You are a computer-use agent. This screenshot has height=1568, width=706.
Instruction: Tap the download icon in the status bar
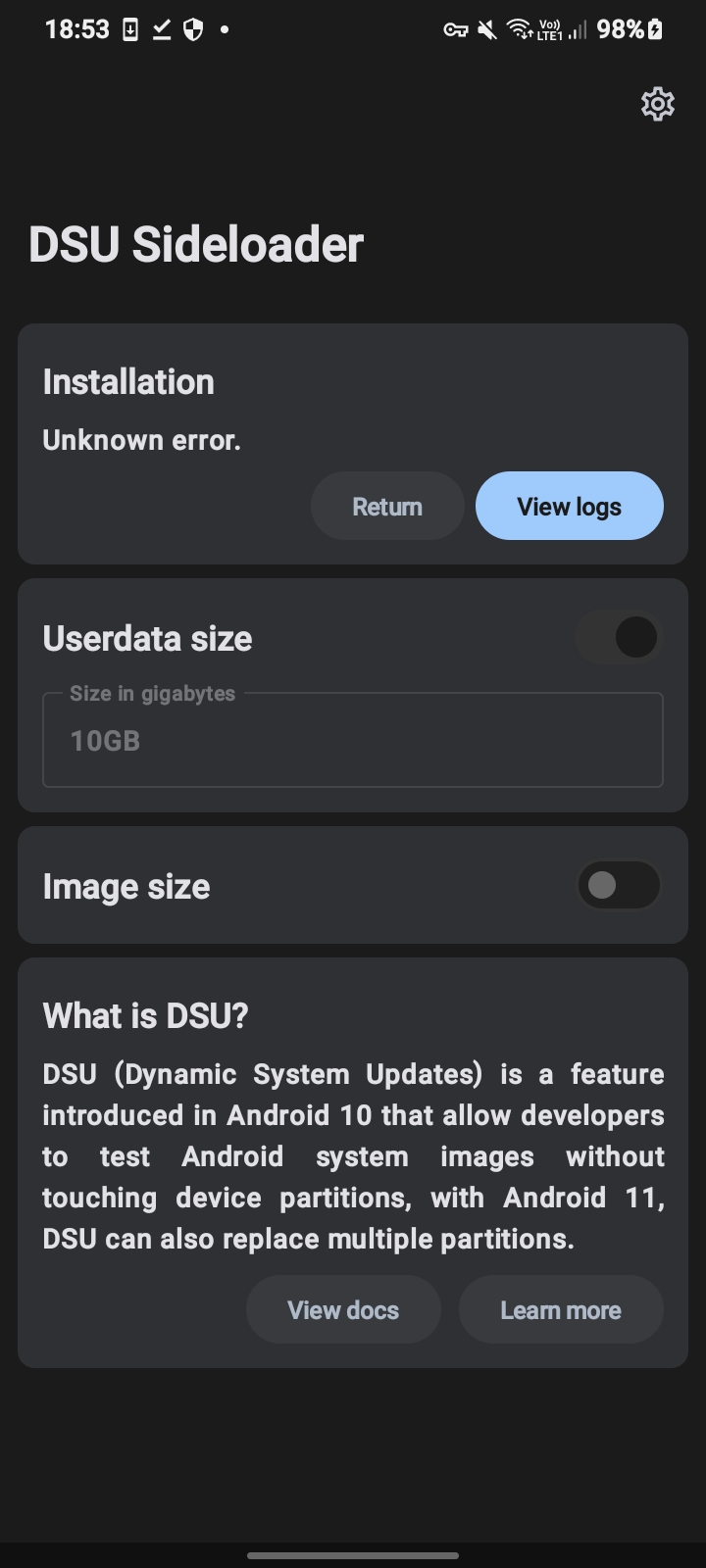pos(128,29)
